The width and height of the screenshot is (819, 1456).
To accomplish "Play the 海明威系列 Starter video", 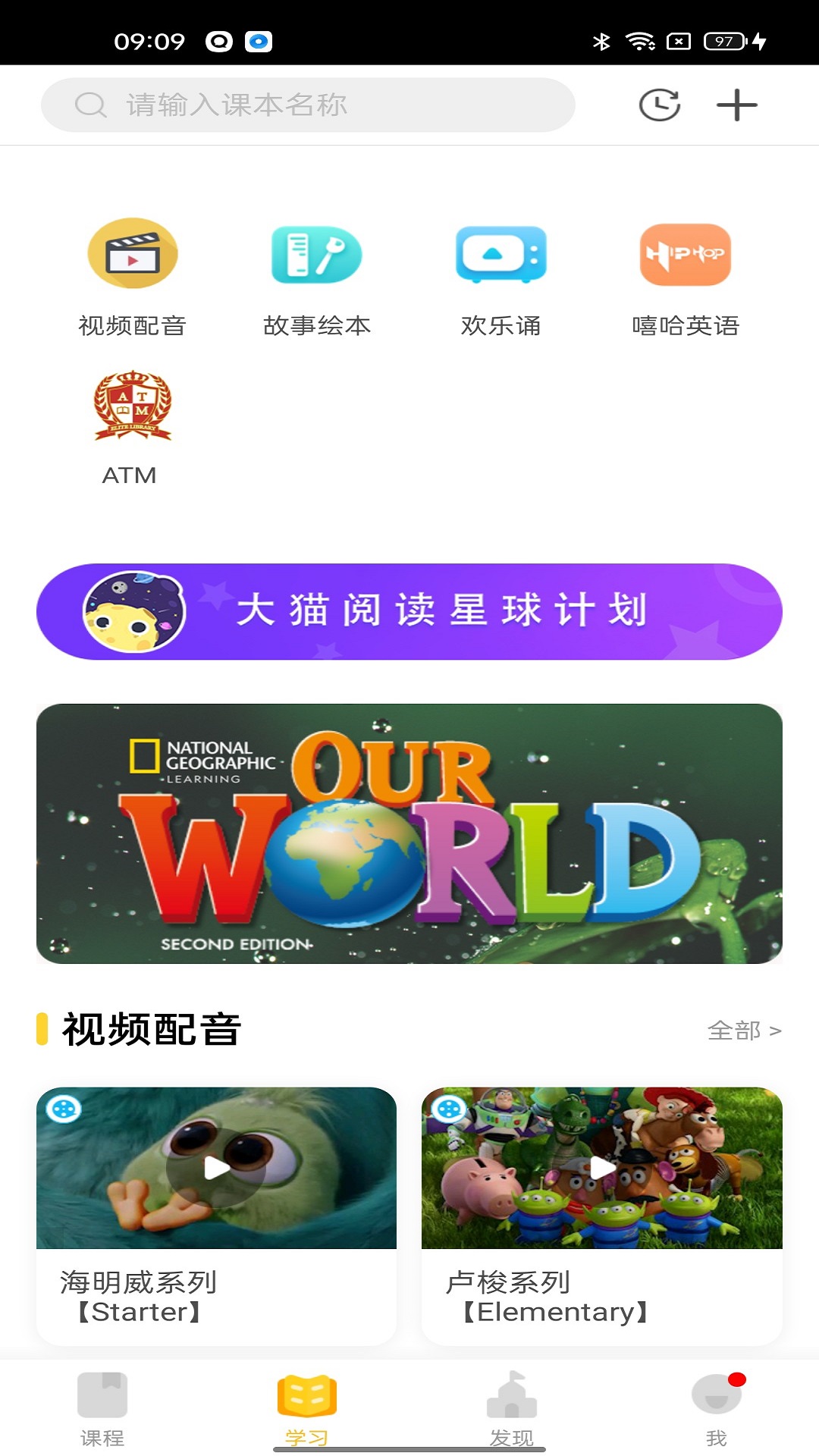I will (216, 1168).
